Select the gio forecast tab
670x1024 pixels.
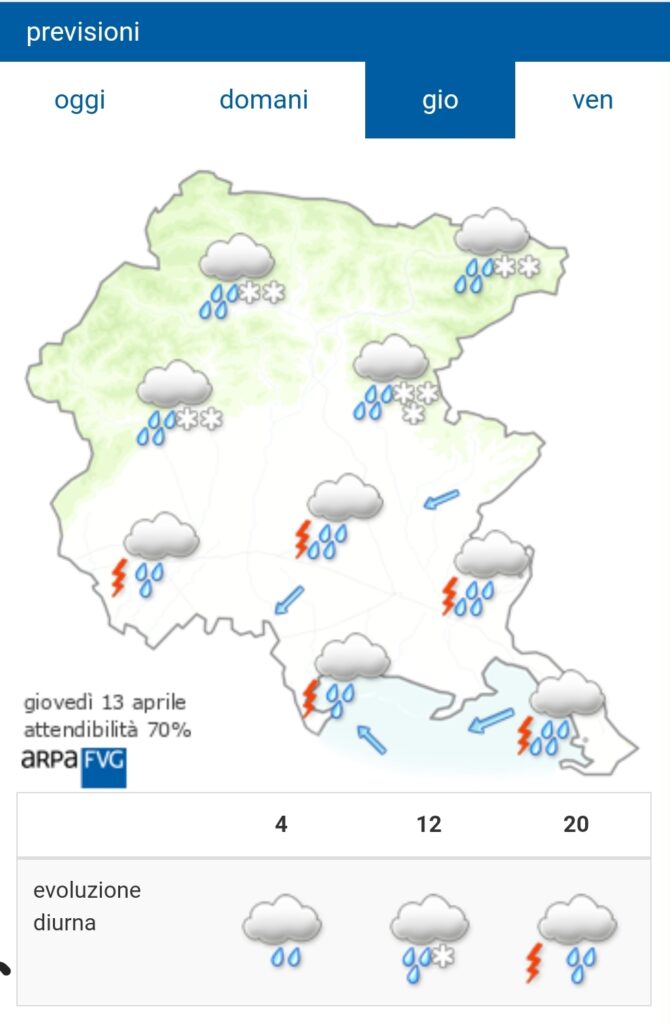(440, 100)
